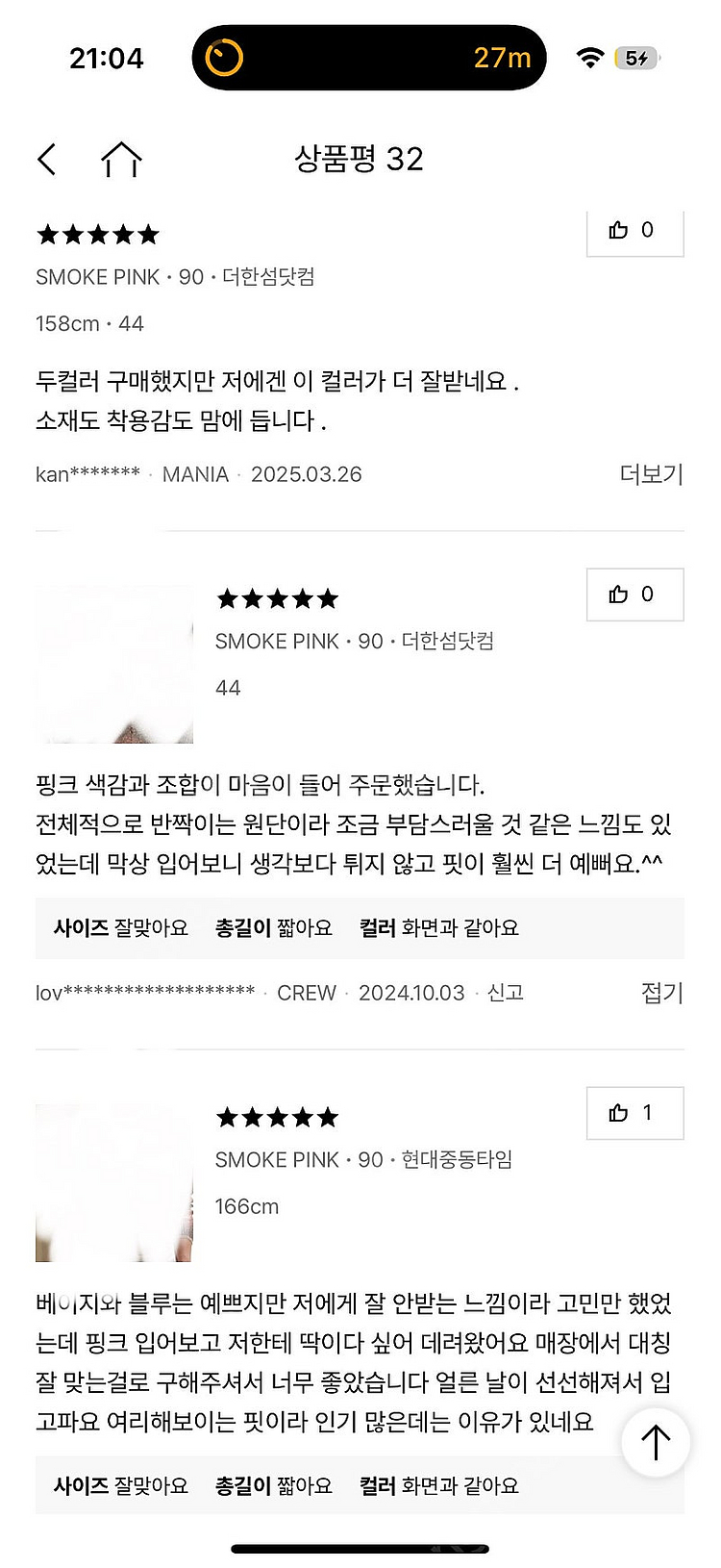Image resolution: width=721 pixels, height=1568 pixels.
Task: Expand kan******* review with 더보기
Action: point(651,474)
